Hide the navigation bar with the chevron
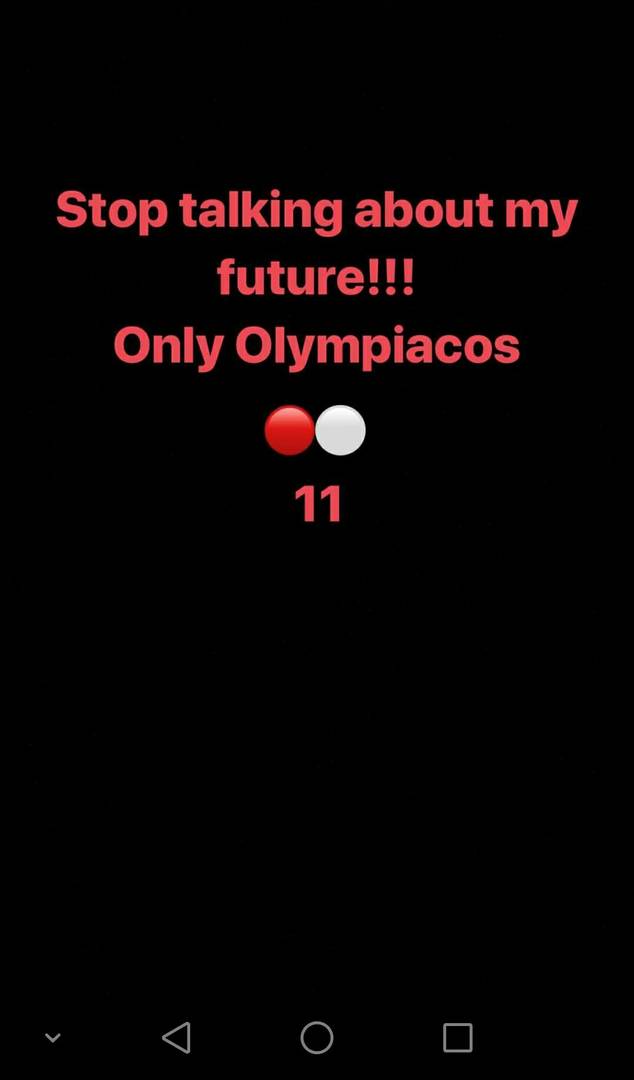Screen dimensions: 634x1080 point(52,1037)
